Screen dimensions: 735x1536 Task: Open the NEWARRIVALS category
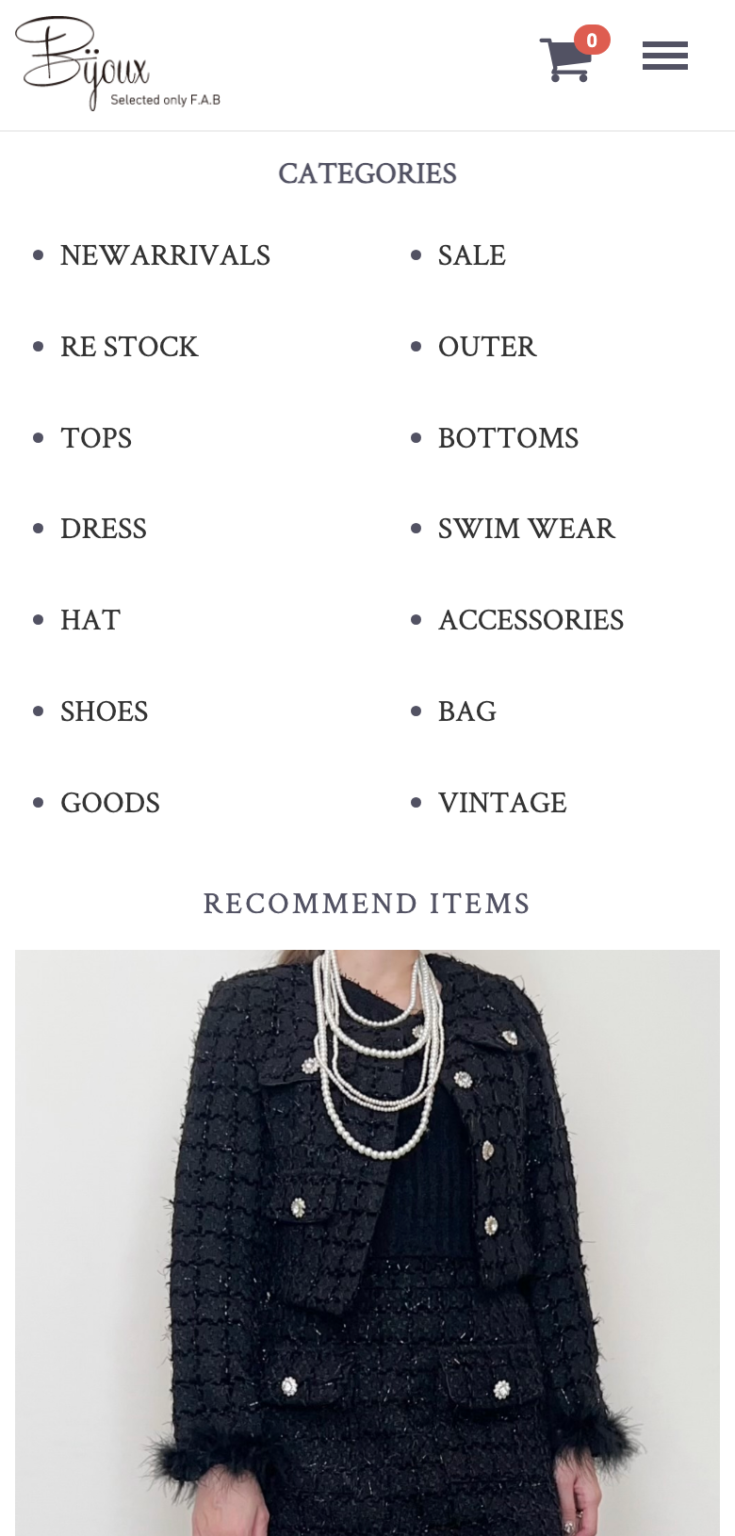tap(165, 256)
